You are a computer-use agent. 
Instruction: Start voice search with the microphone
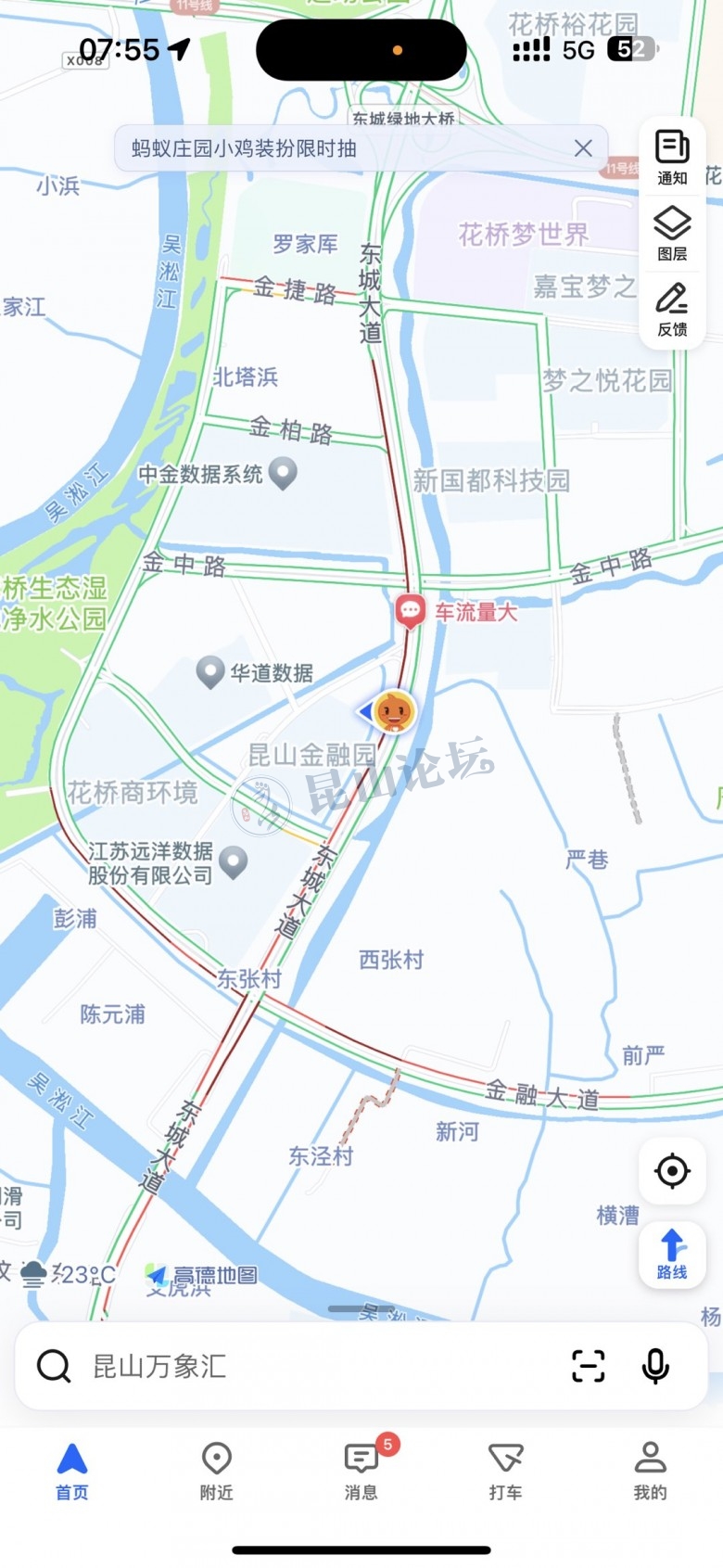(x=655, y=1366)
